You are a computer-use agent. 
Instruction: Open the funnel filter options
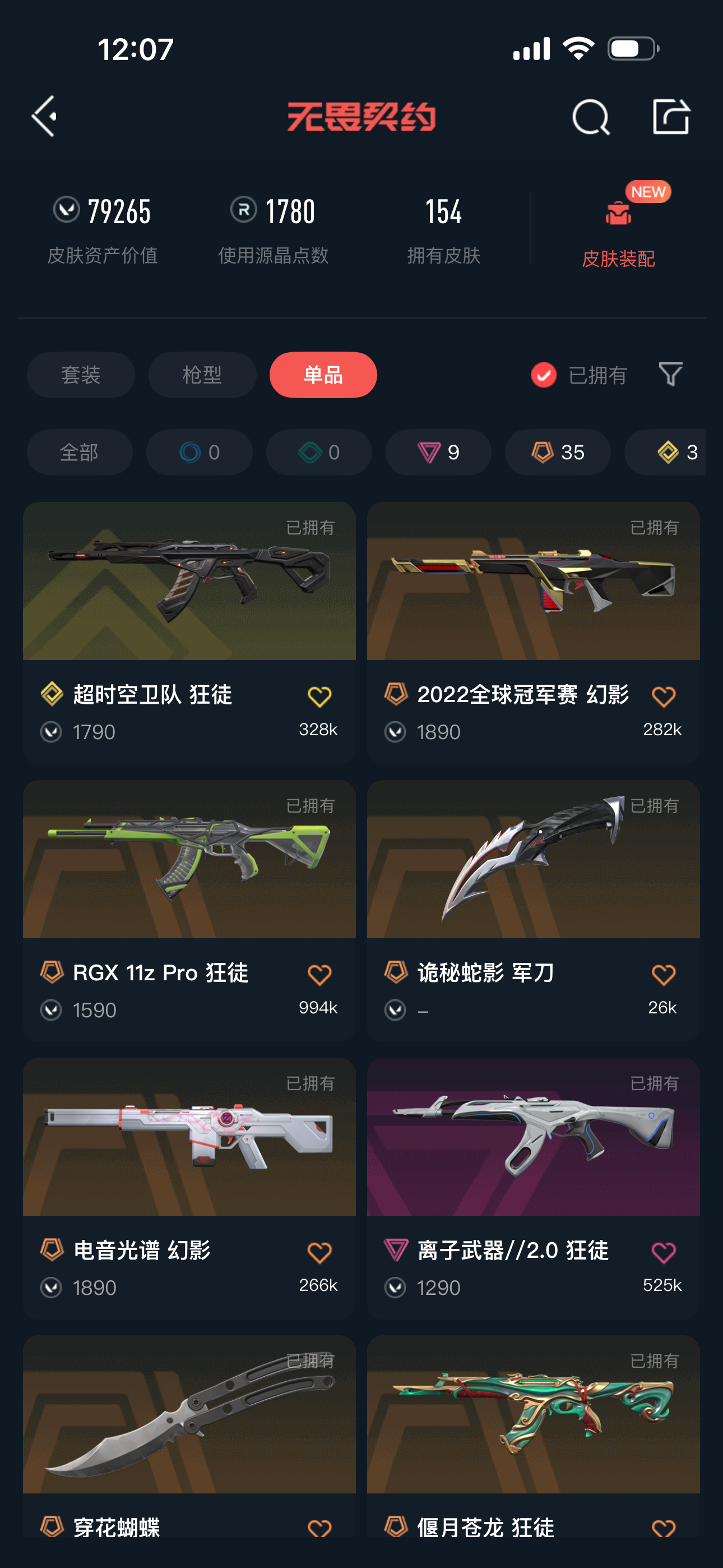671,375
